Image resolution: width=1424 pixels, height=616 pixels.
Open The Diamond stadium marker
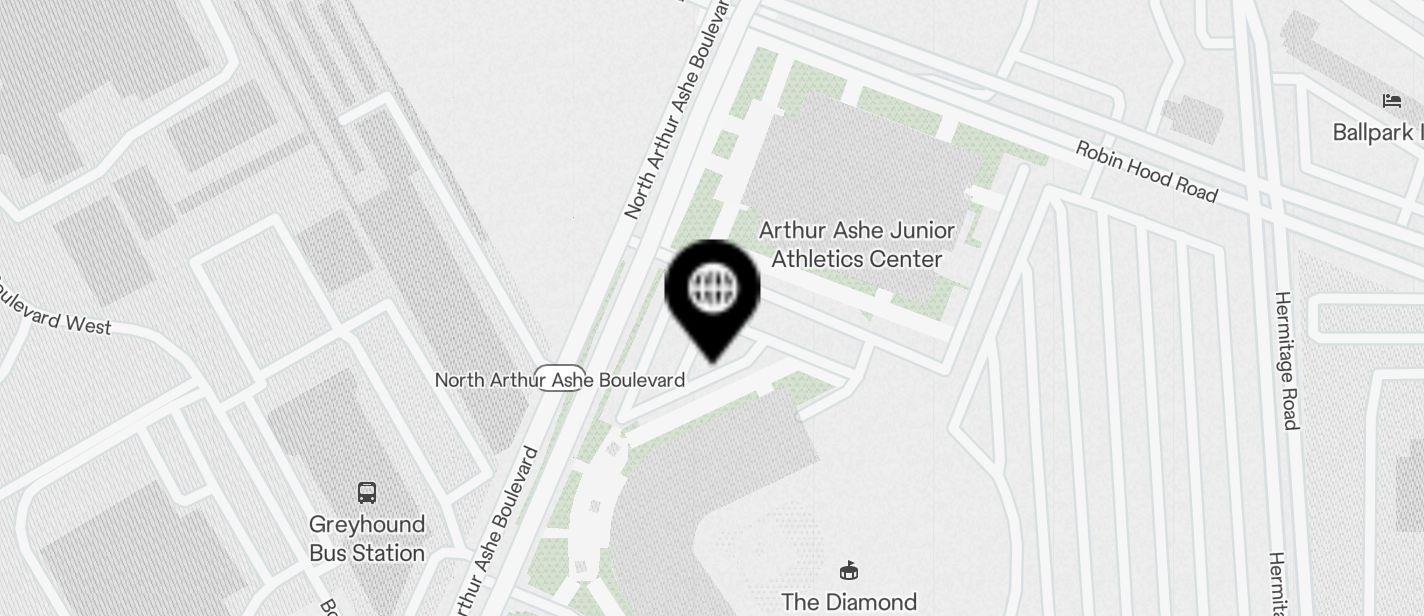click(849, 571)
